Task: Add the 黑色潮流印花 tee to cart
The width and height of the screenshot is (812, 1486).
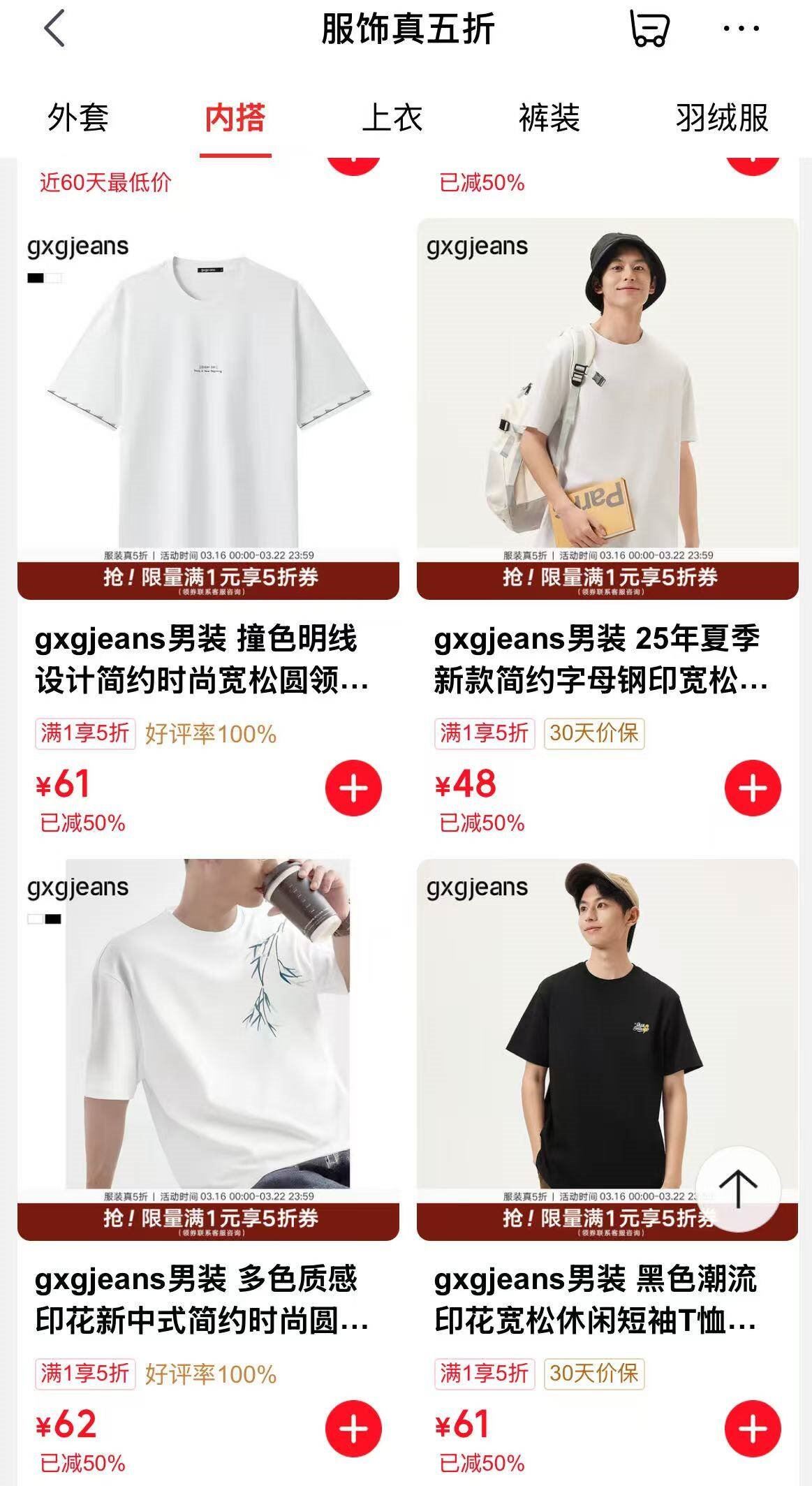Action: pos(753,1428)
